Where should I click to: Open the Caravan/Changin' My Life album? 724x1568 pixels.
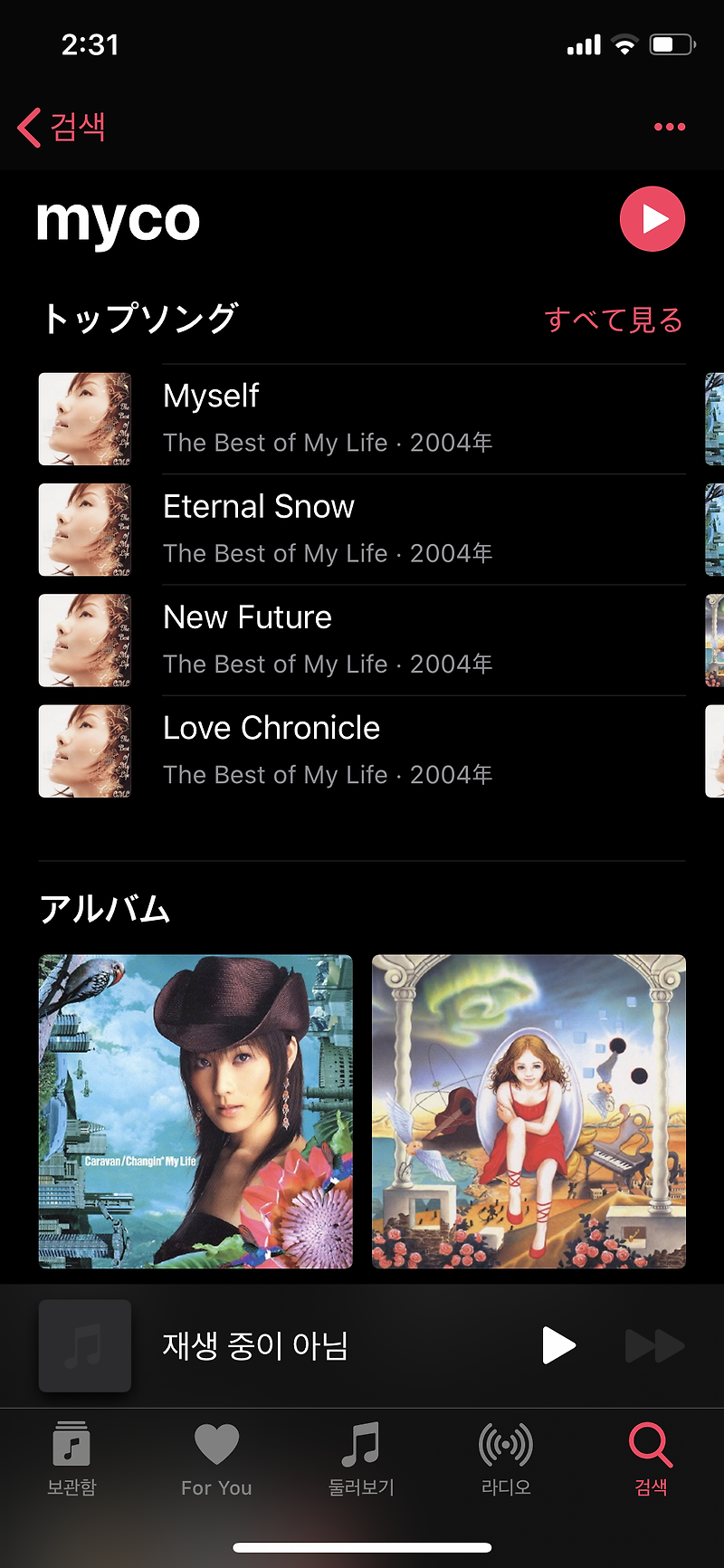click(x=195, y=1112)
